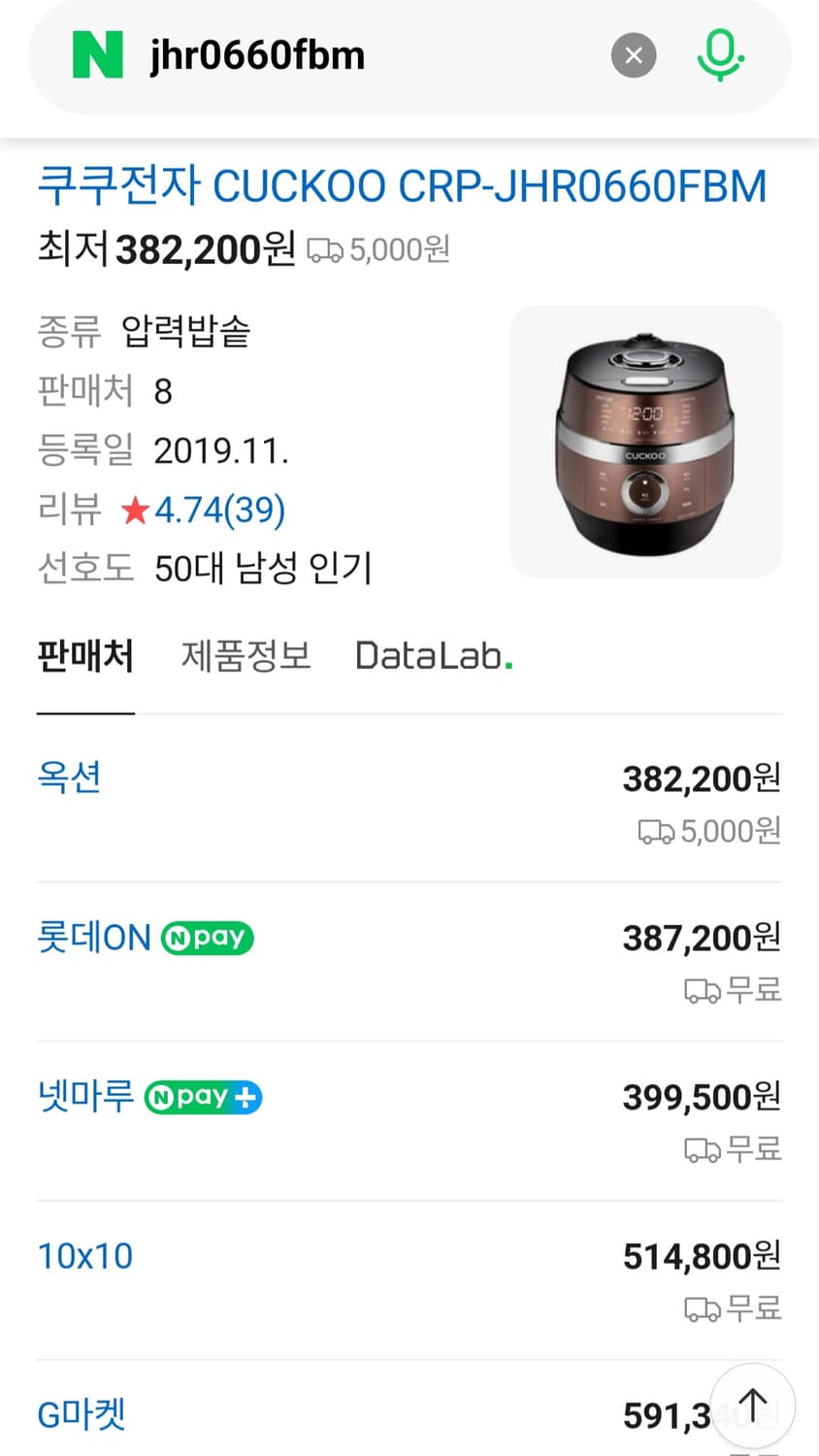The width and height of the screenshot is (819, 1456).
Task: Click the 옥션 seller link
Action: 68,777
